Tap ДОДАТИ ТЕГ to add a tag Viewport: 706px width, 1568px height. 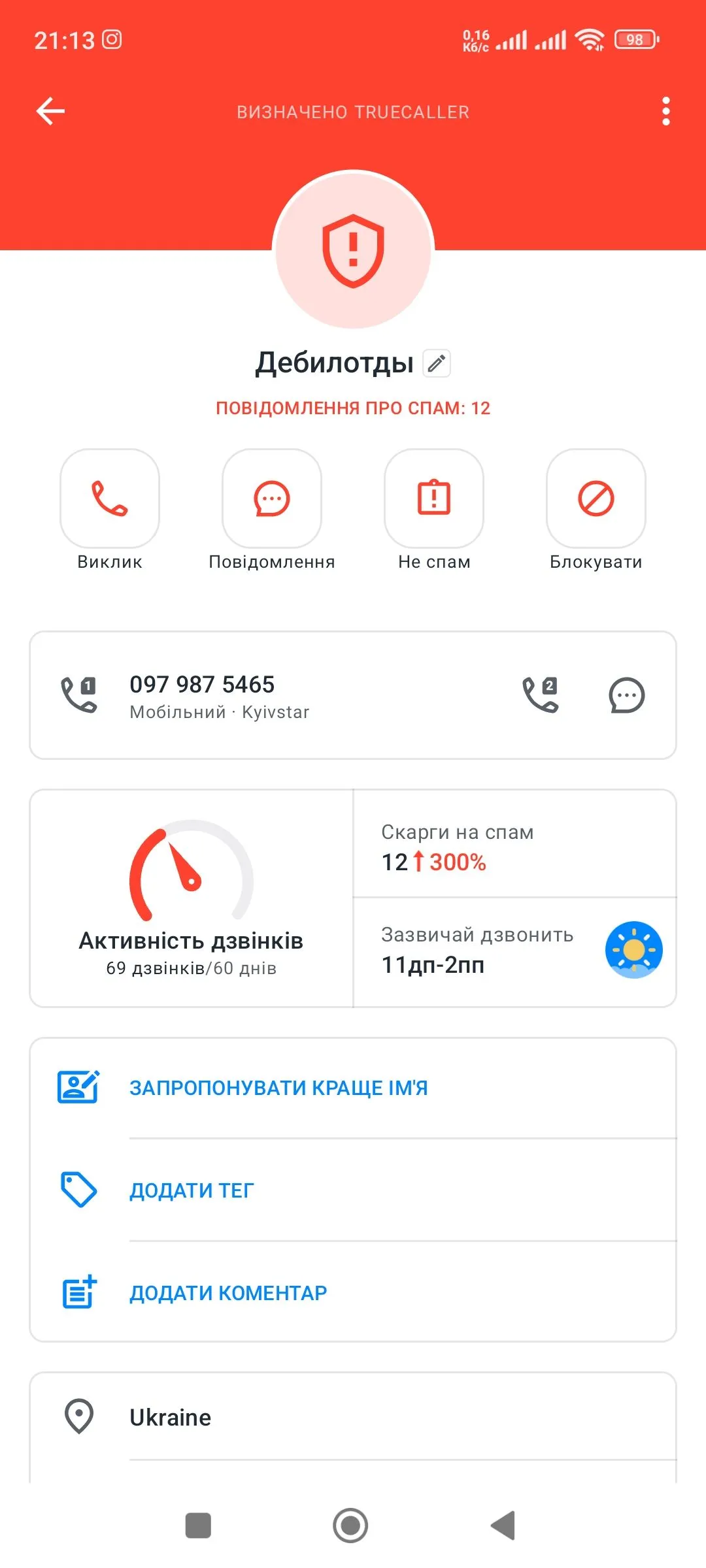point(192,1190)
